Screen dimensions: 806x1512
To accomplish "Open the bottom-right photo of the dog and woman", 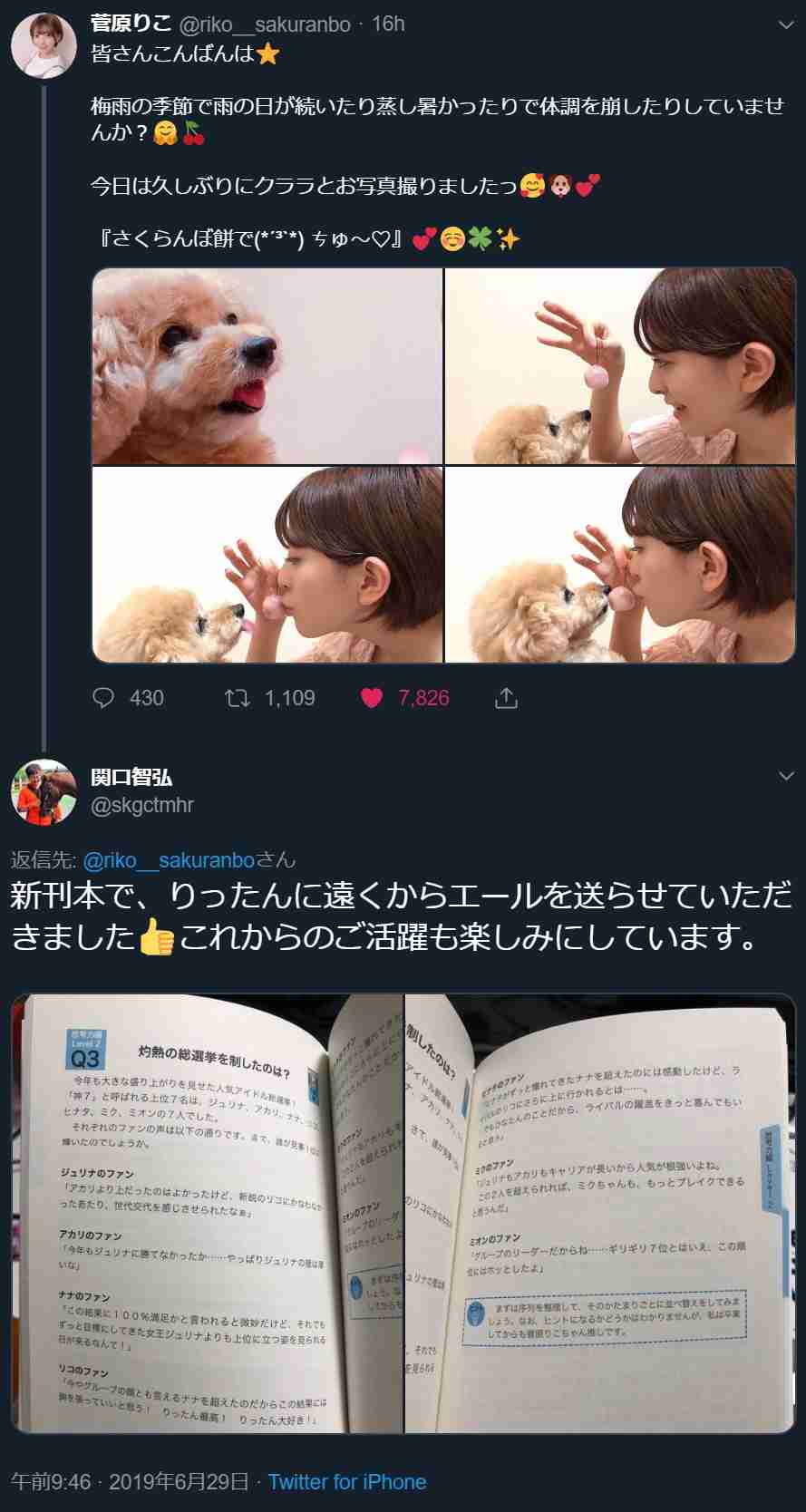I will pos(620,565).
